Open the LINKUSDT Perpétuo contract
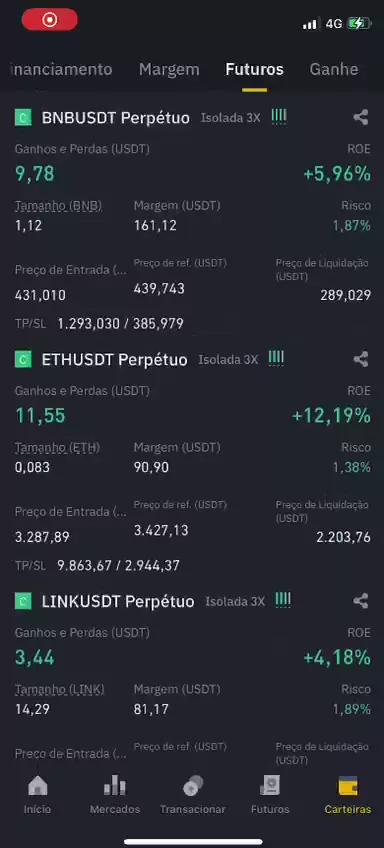Screen dimensions: 384x848 point(118,601)
